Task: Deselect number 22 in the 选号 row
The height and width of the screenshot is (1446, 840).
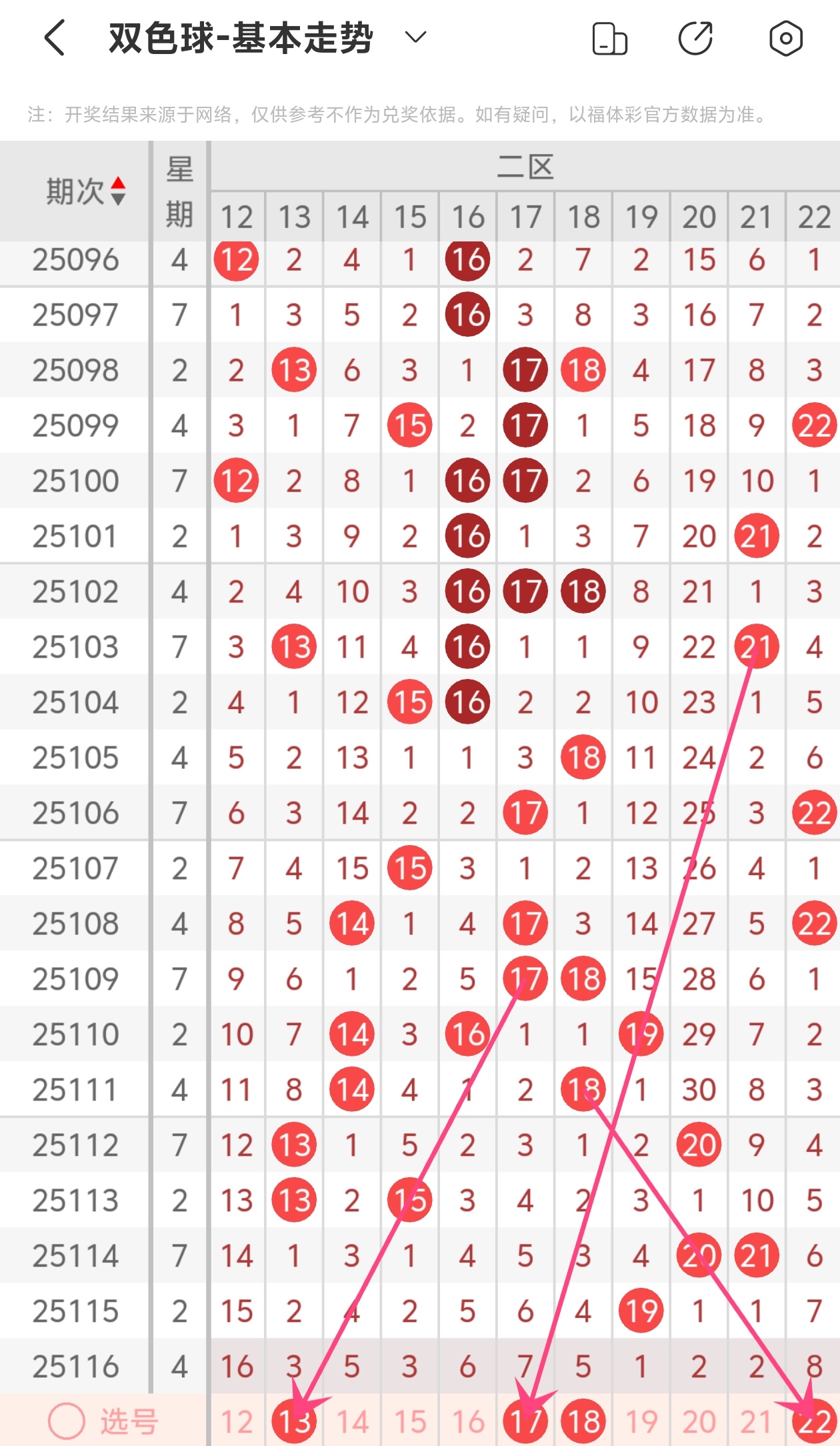Action: pyautogui.click(x=814, y=1422)
